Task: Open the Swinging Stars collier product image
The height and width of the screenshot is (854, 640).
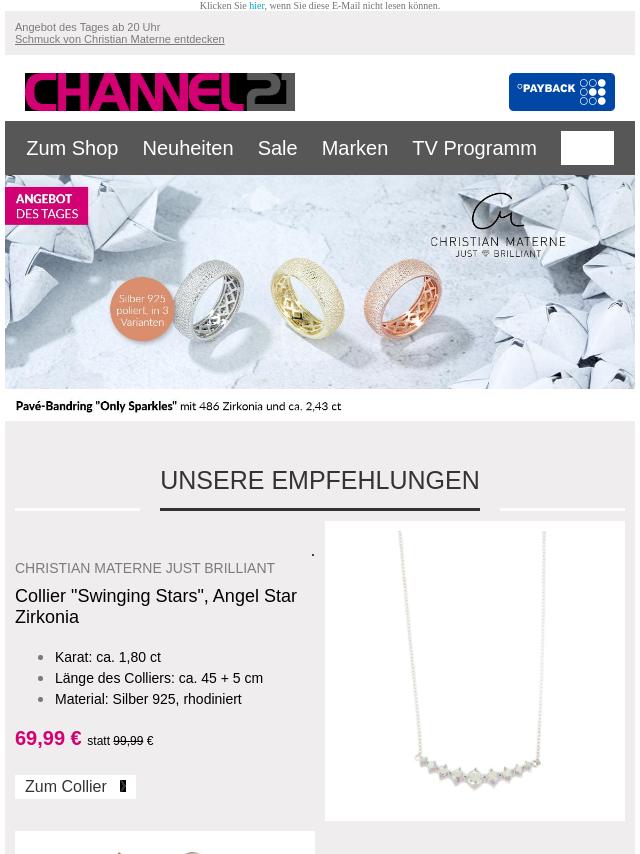Action: (474, 670)
